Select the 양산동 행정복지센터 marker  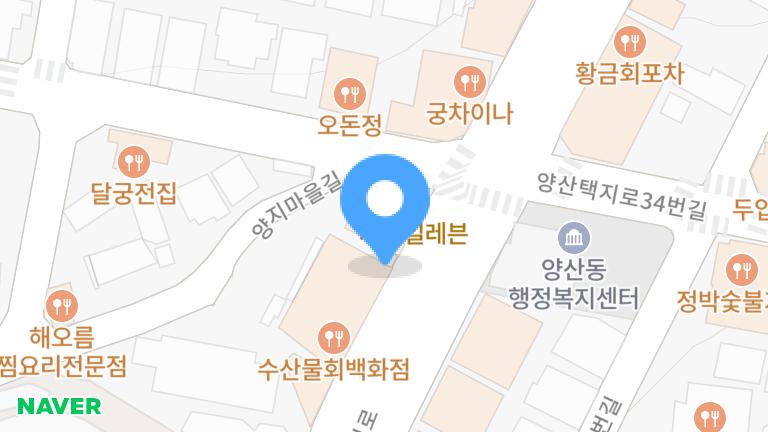tap(574, 238)
